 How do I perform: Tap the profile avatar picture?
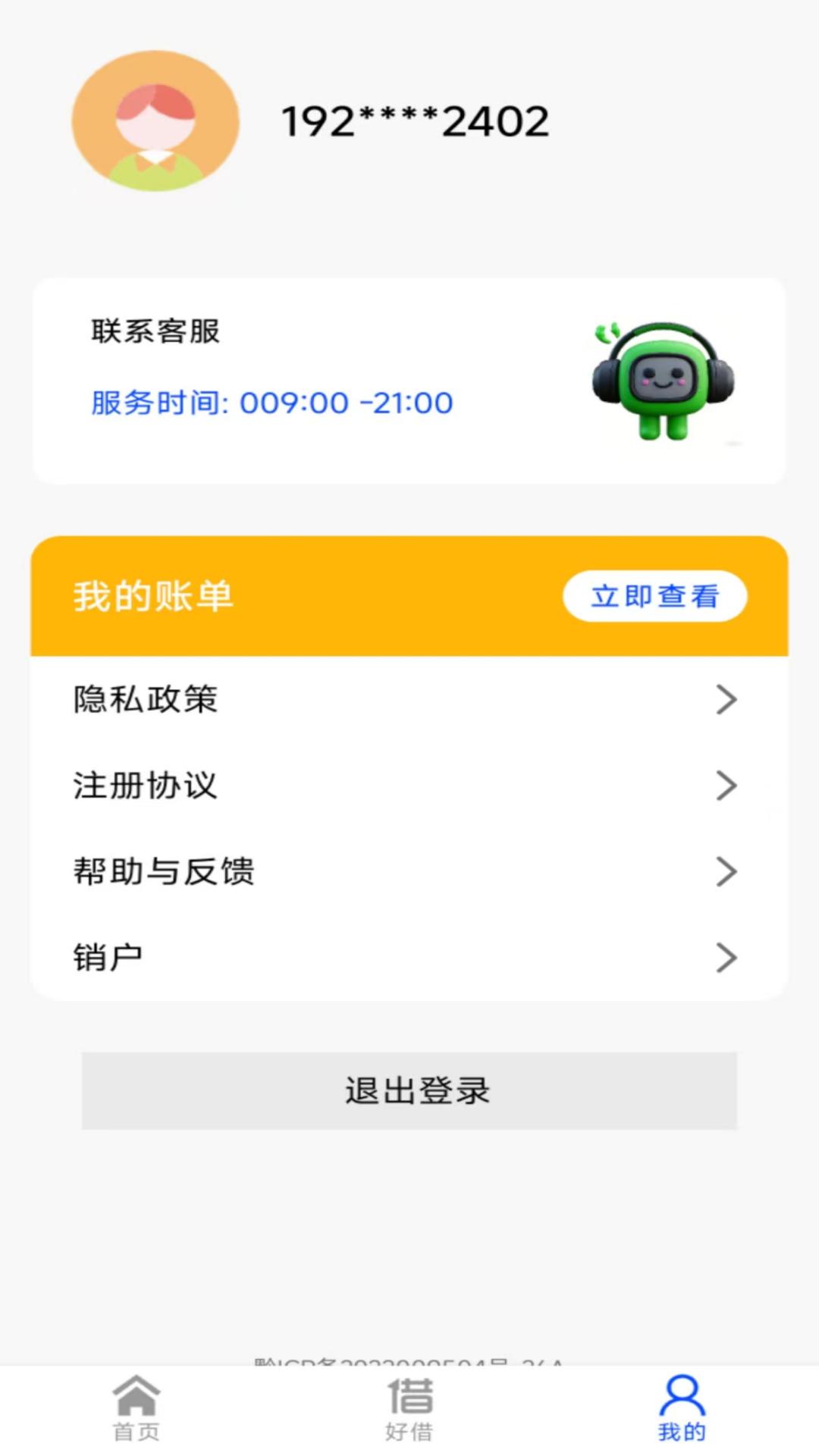coord(155,121)
